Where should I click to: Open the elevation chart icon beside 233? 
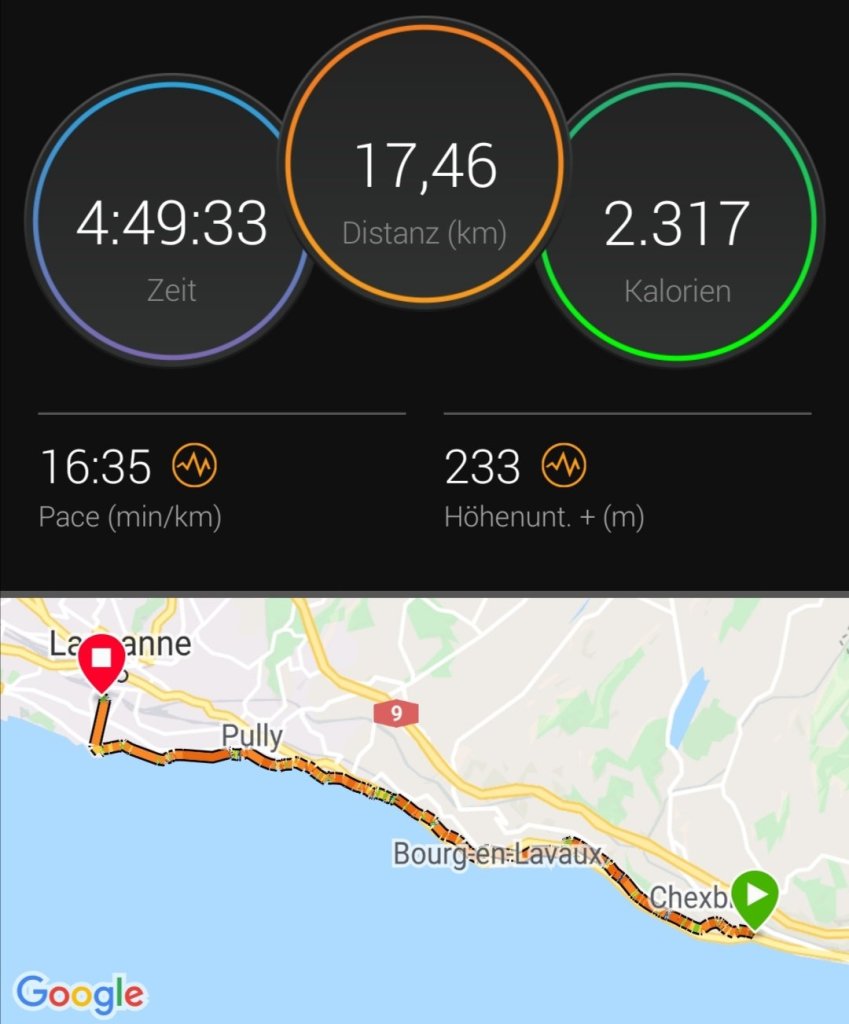click(564, 466)
